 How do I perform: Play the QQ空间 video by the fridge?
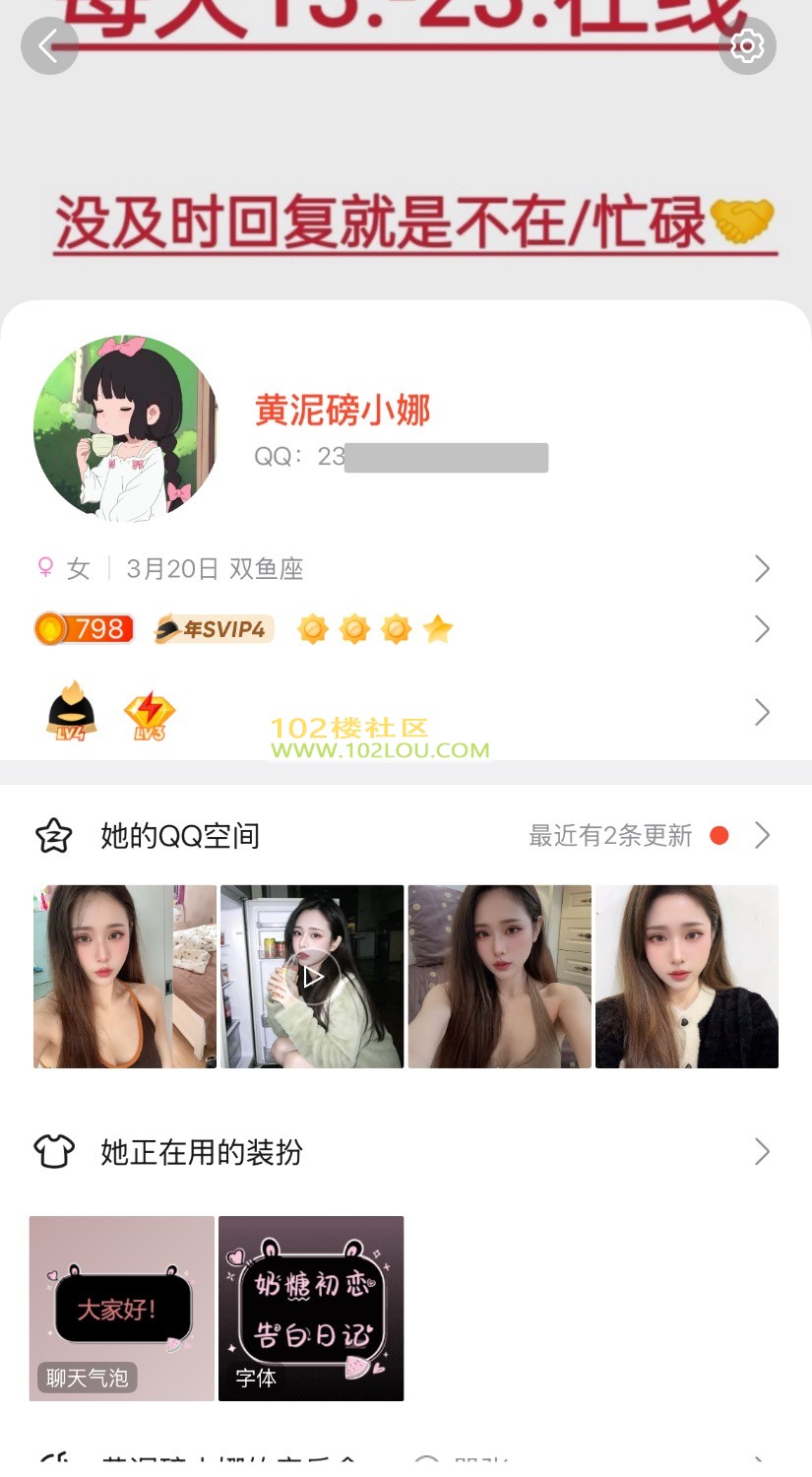(x=312, y=977)
